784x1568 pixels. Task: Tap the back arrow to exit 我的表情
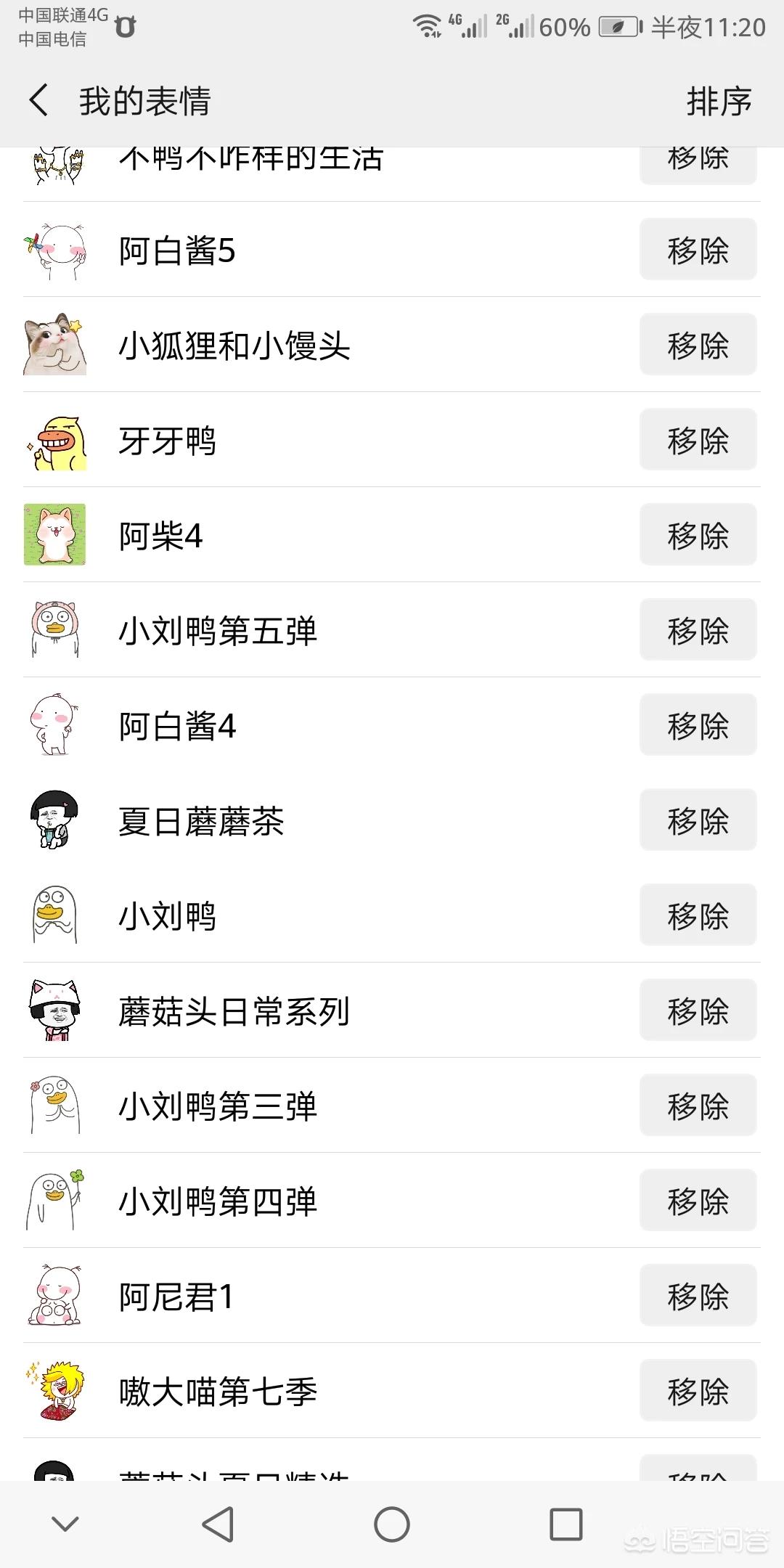tap(39, 102)
